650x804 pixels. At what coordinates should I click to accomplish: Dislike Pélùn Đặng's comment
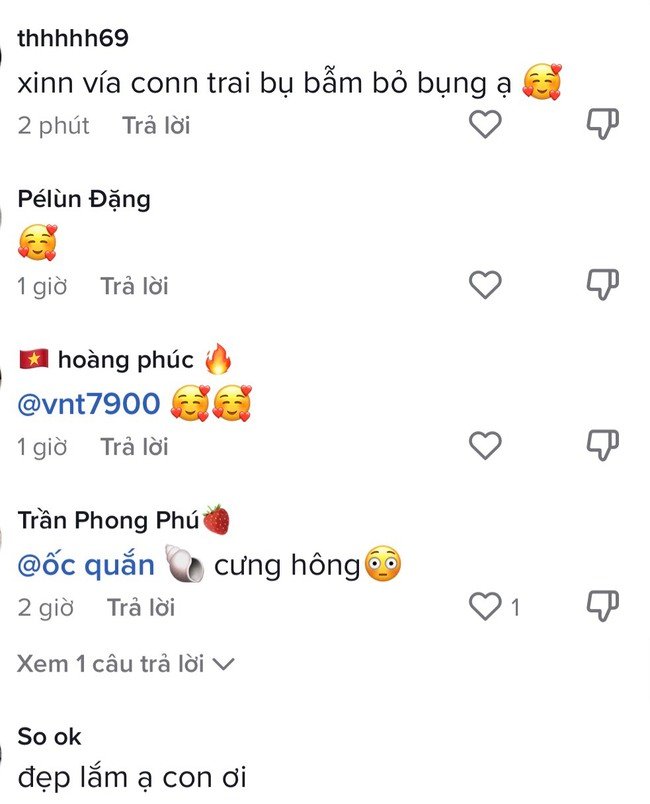602,285
